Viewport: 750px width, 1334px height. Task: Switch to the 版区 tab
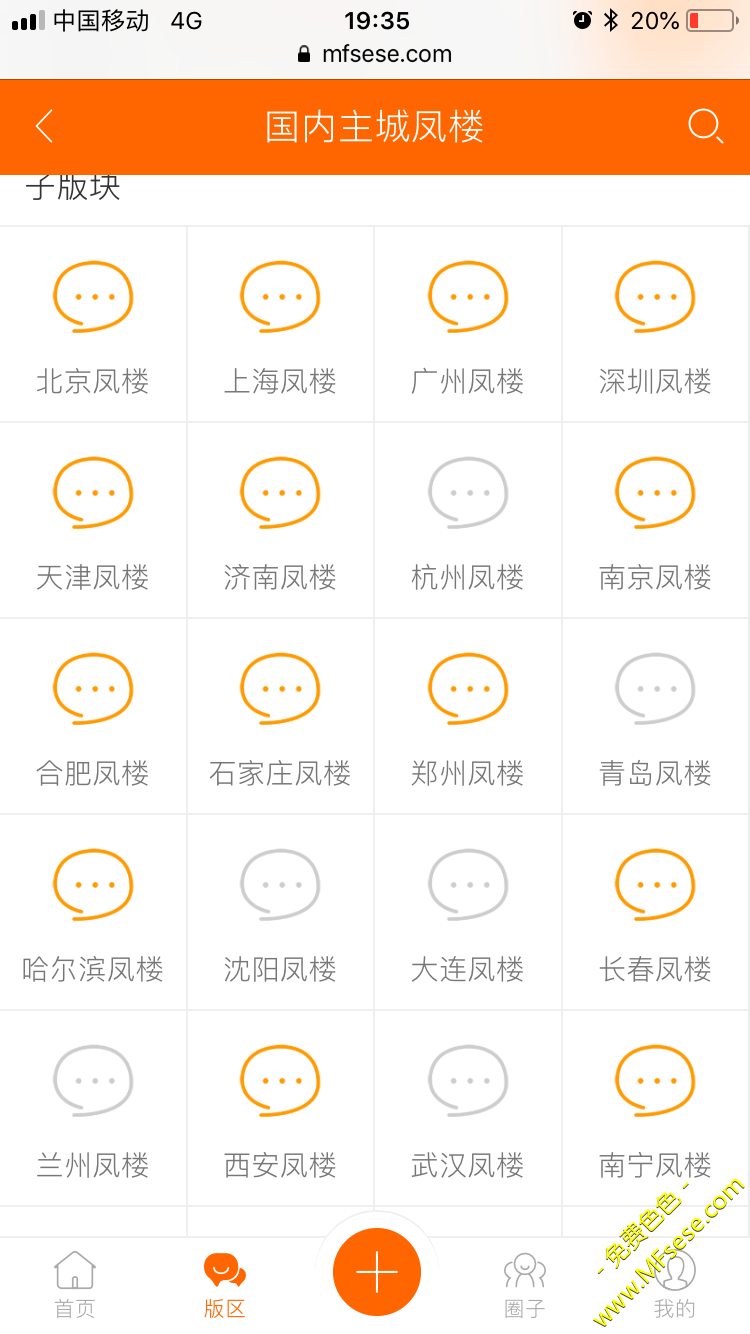pyautogui.click(x=224, y=1285)
